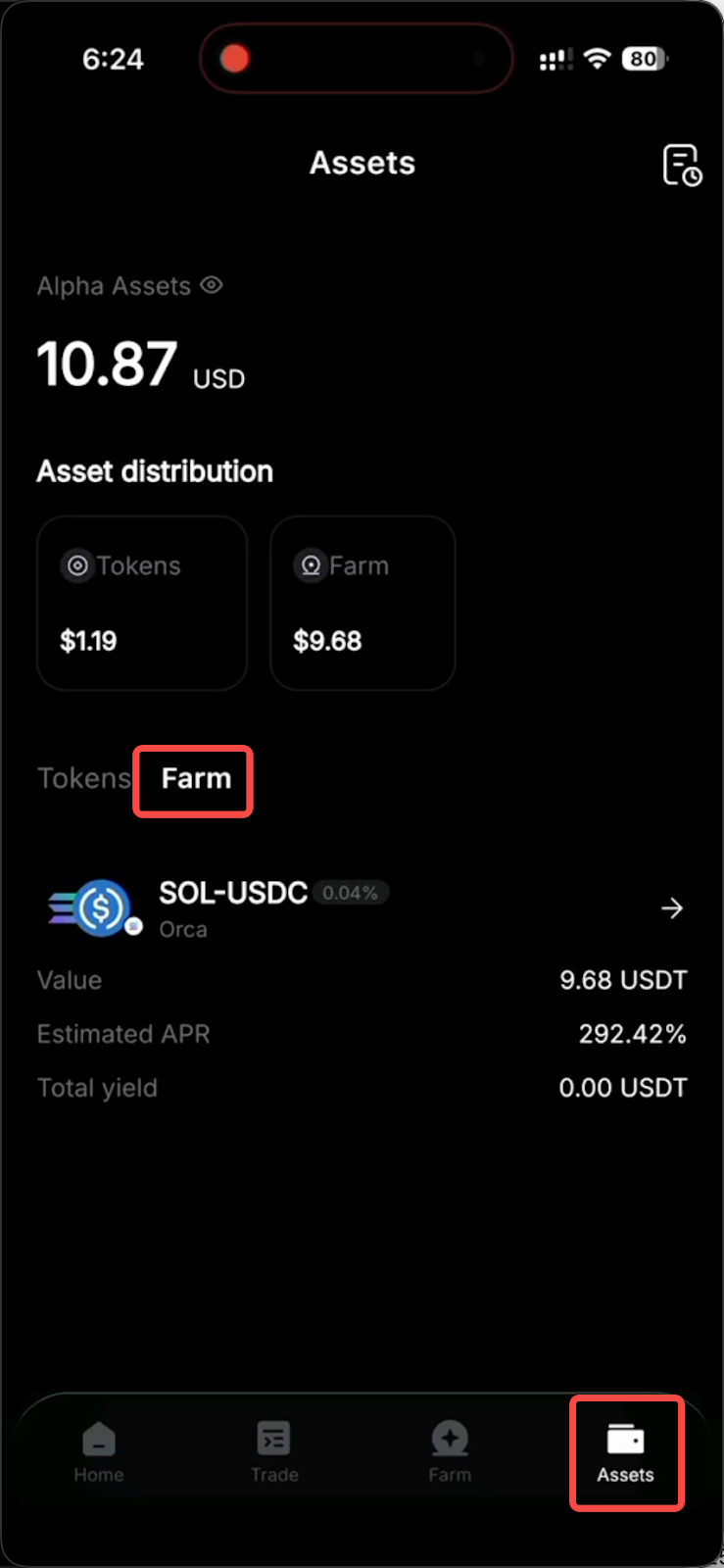This screenshot has width=724, height=1568.
Task: Click the Tokens distribution icon
Action: 76,565
